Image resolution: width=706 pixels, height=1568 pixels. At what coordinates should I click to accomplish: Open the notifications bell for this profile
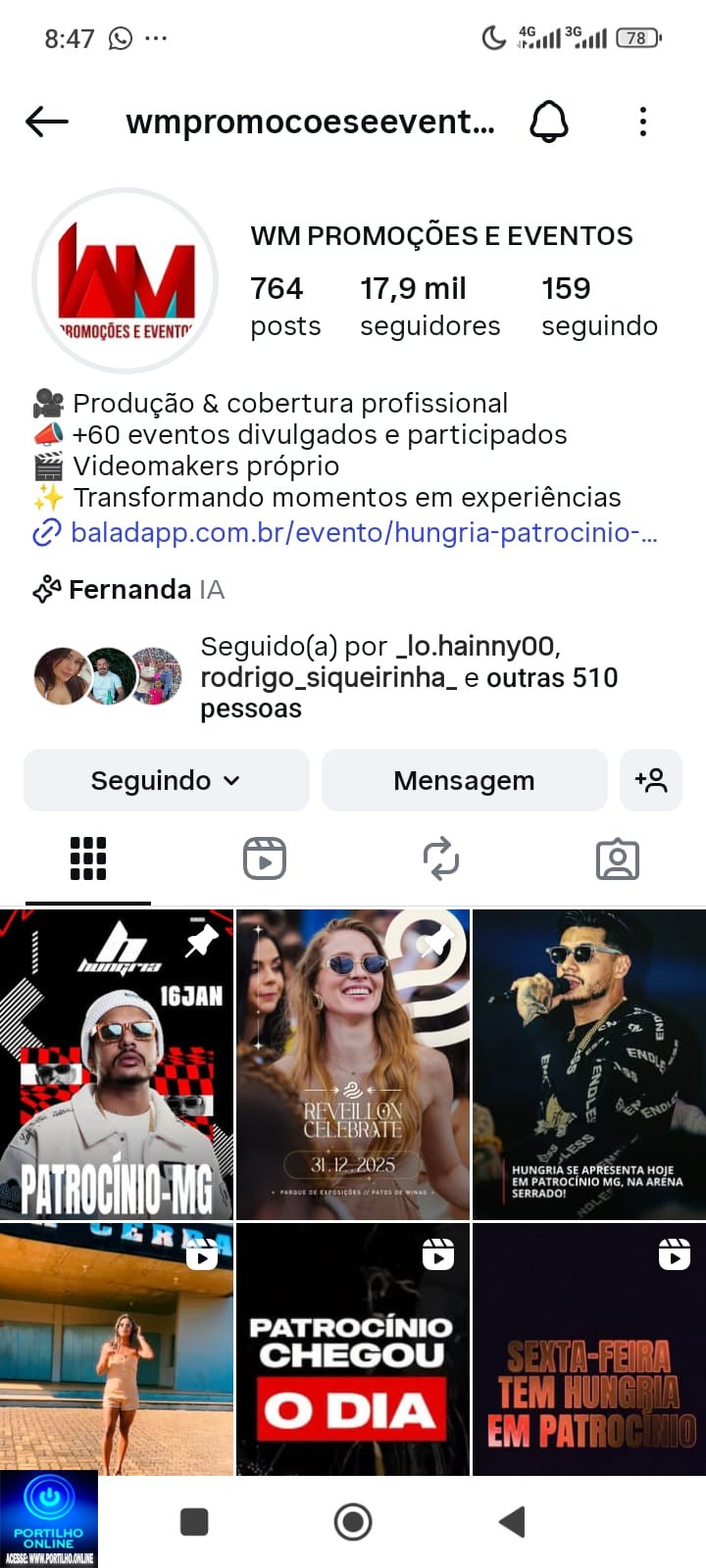(549, 122)
